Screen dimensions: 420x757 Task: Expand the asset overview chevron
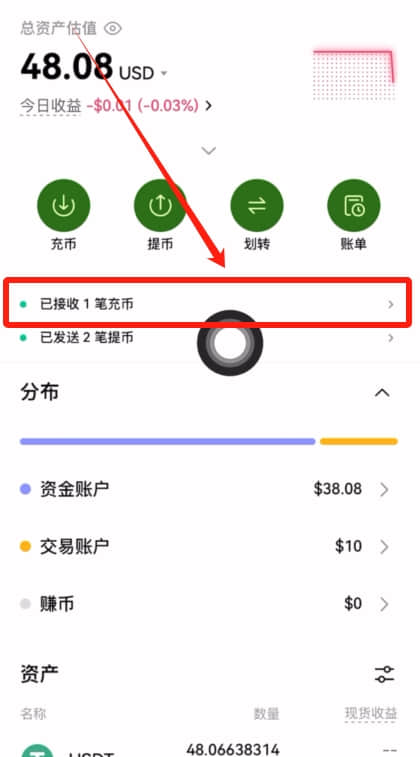click(209, 151)
